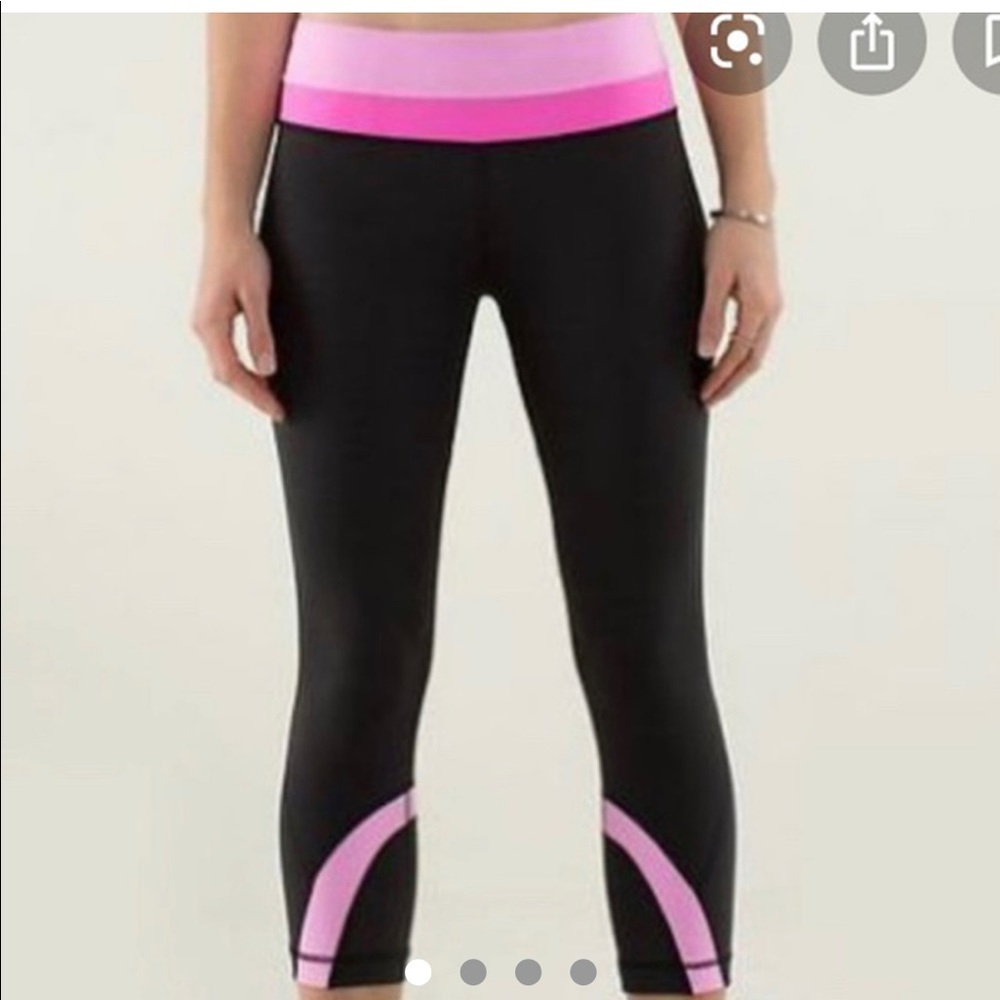This screenshot has height=1000, width=1000.
Task: Open visual search for similar items
Action: (x=738, y=42)
